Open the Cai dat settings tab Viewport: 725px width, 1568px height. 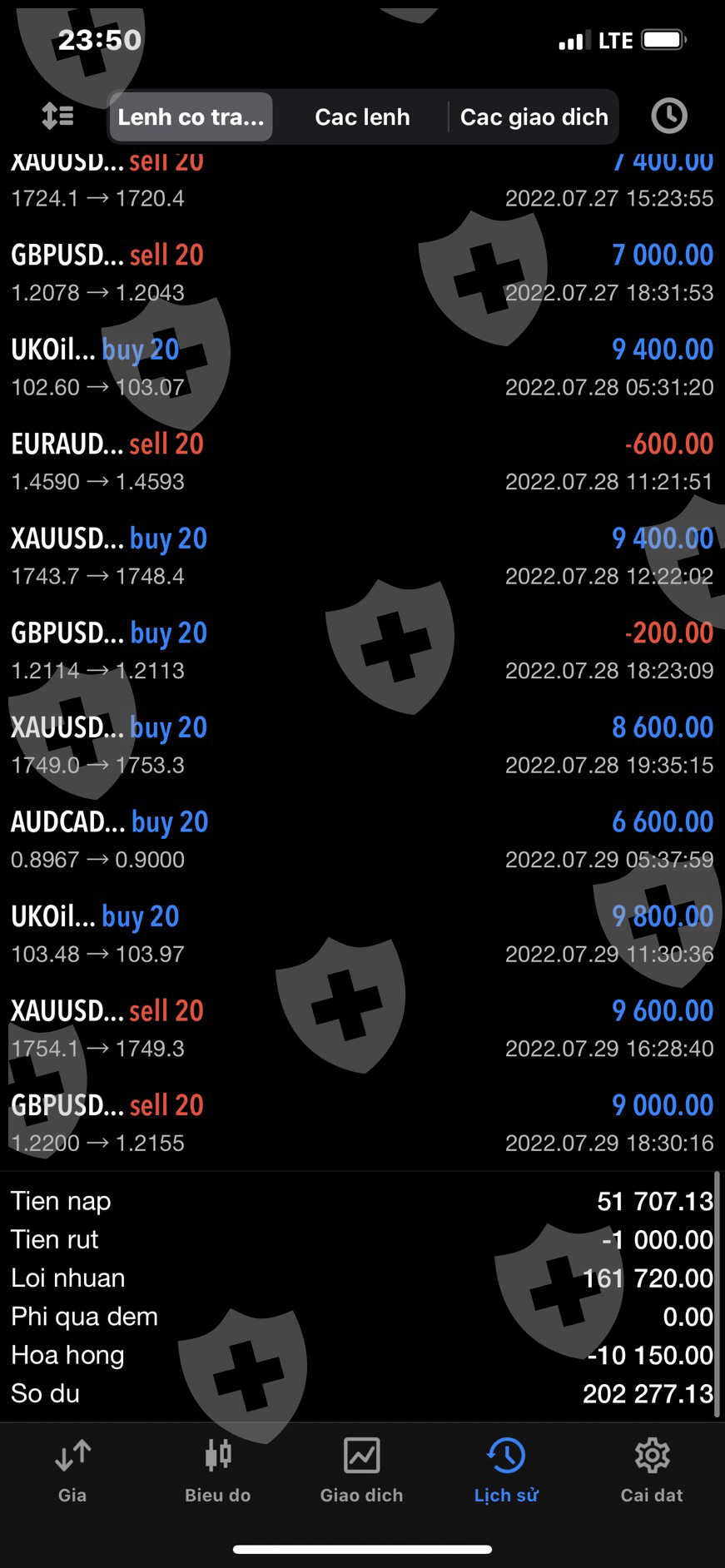coord(651,1471)
